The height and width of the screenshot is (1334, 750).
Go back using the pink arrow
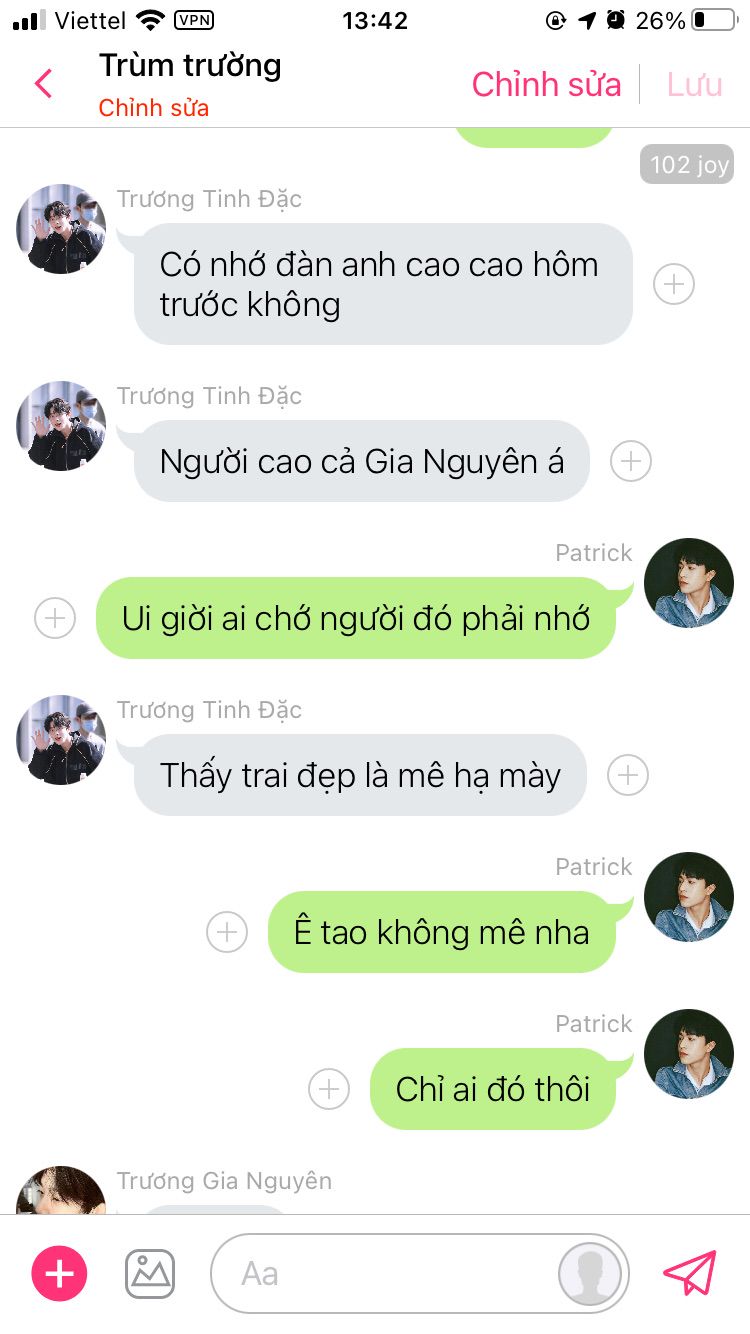(x=43, y=84)
